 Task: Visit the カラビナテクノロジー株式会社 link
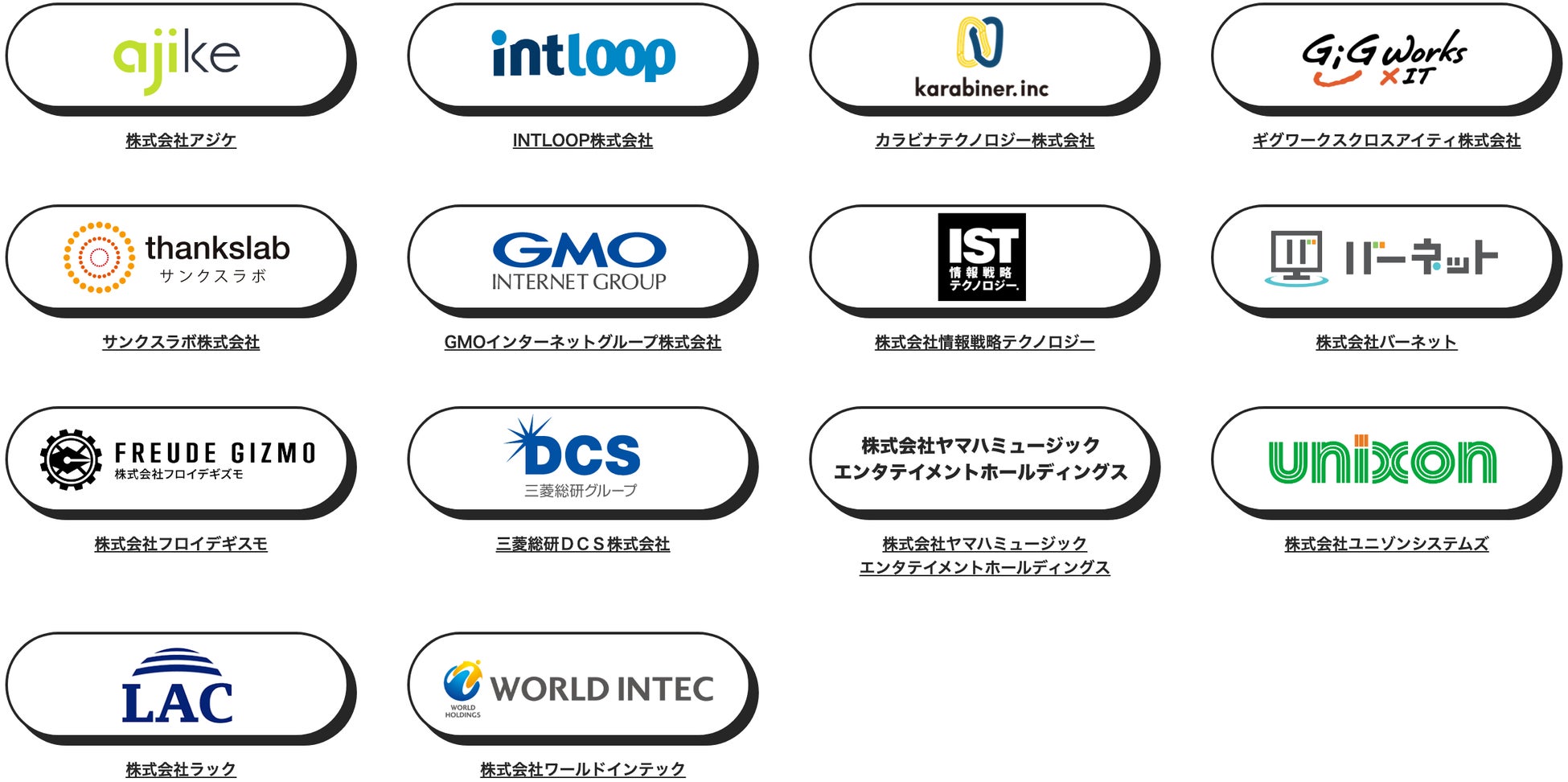click(x=984, y=141)
